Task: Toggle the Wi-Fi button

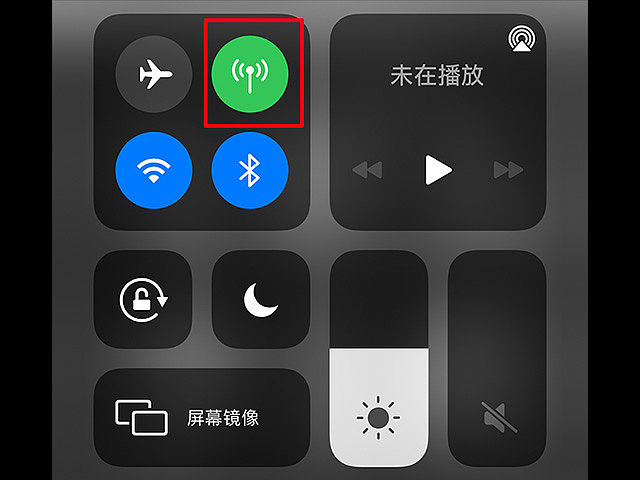Action: [153, 171]
